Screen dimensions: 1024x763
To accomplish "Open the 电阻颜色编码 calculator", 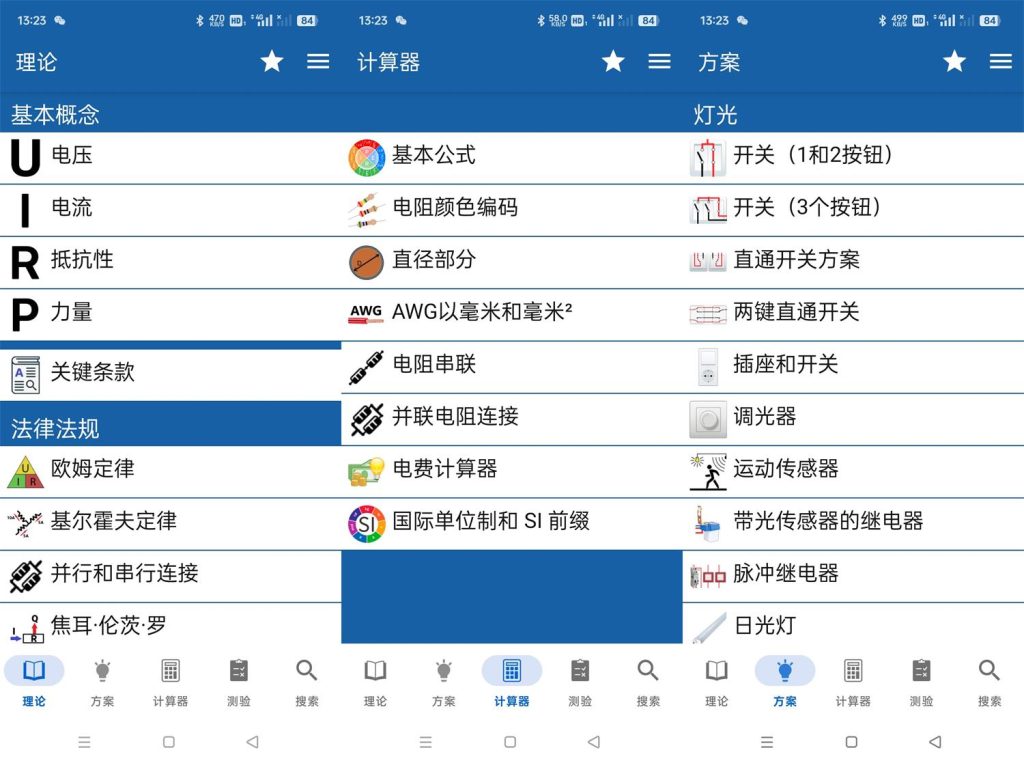I will [x=512, y=209].
